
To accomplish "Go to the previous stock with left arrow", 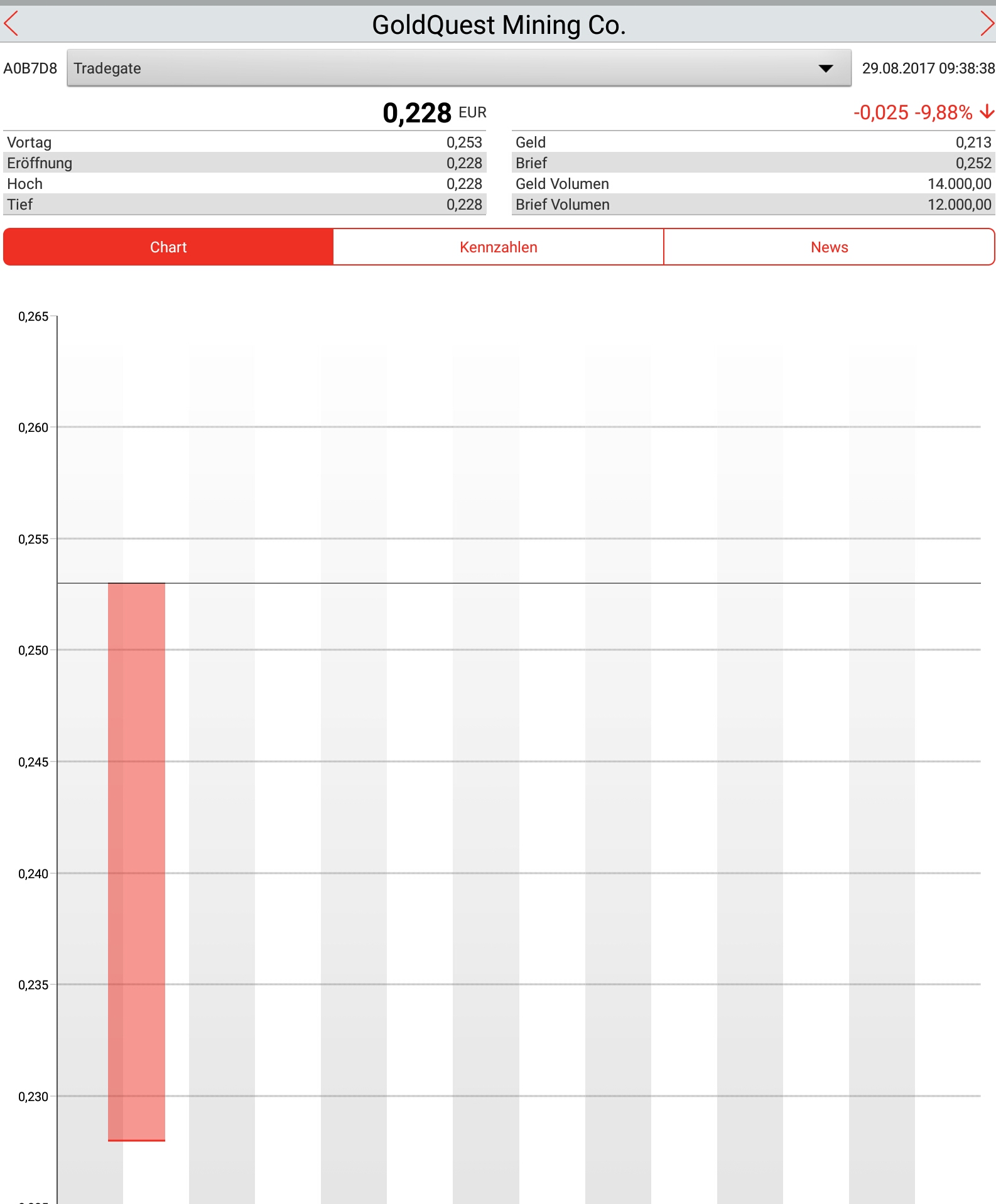I will point(11,24).
